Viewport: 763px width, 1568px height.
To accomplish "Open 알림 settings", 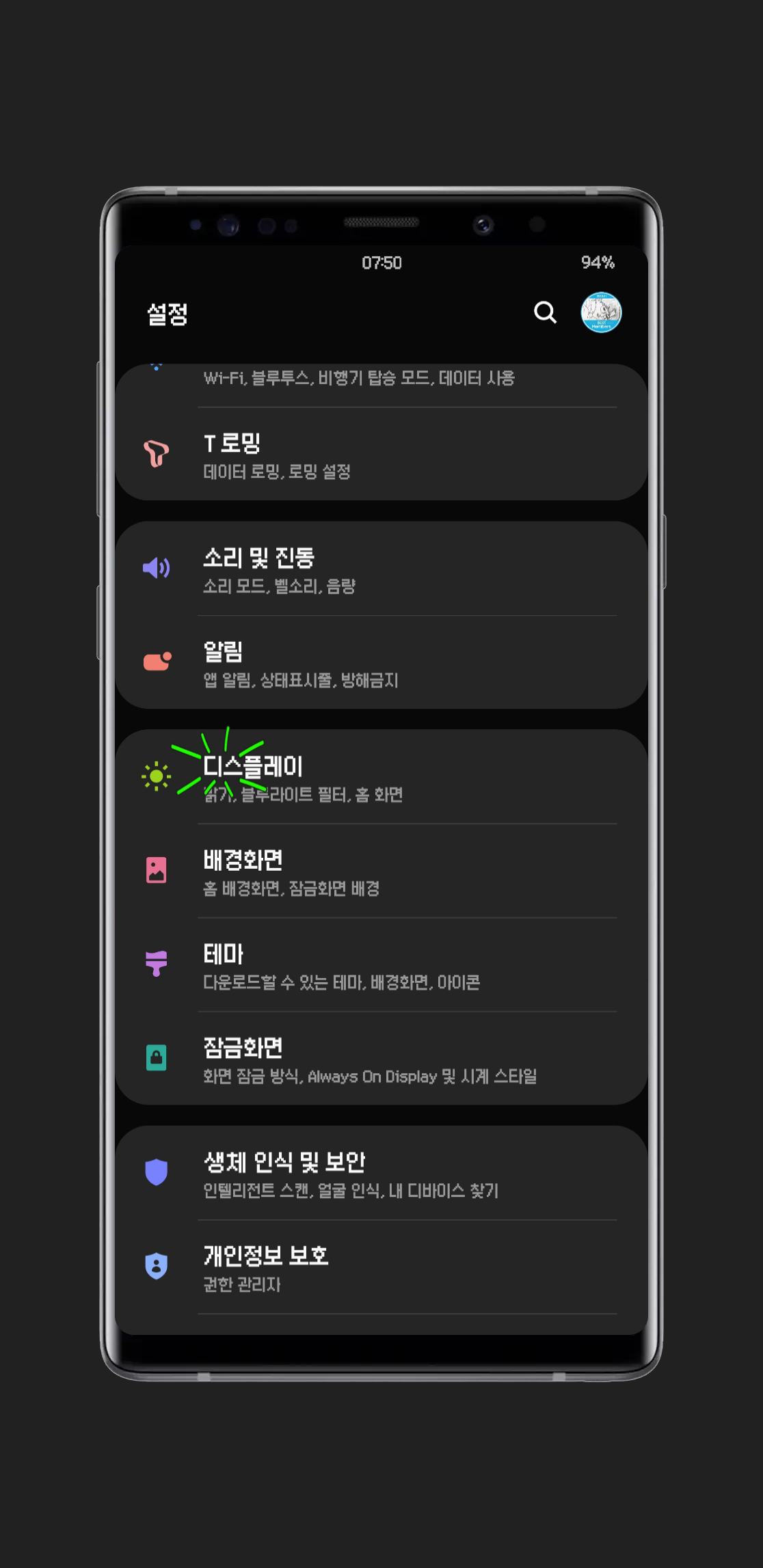I will [x=381, y=663].
